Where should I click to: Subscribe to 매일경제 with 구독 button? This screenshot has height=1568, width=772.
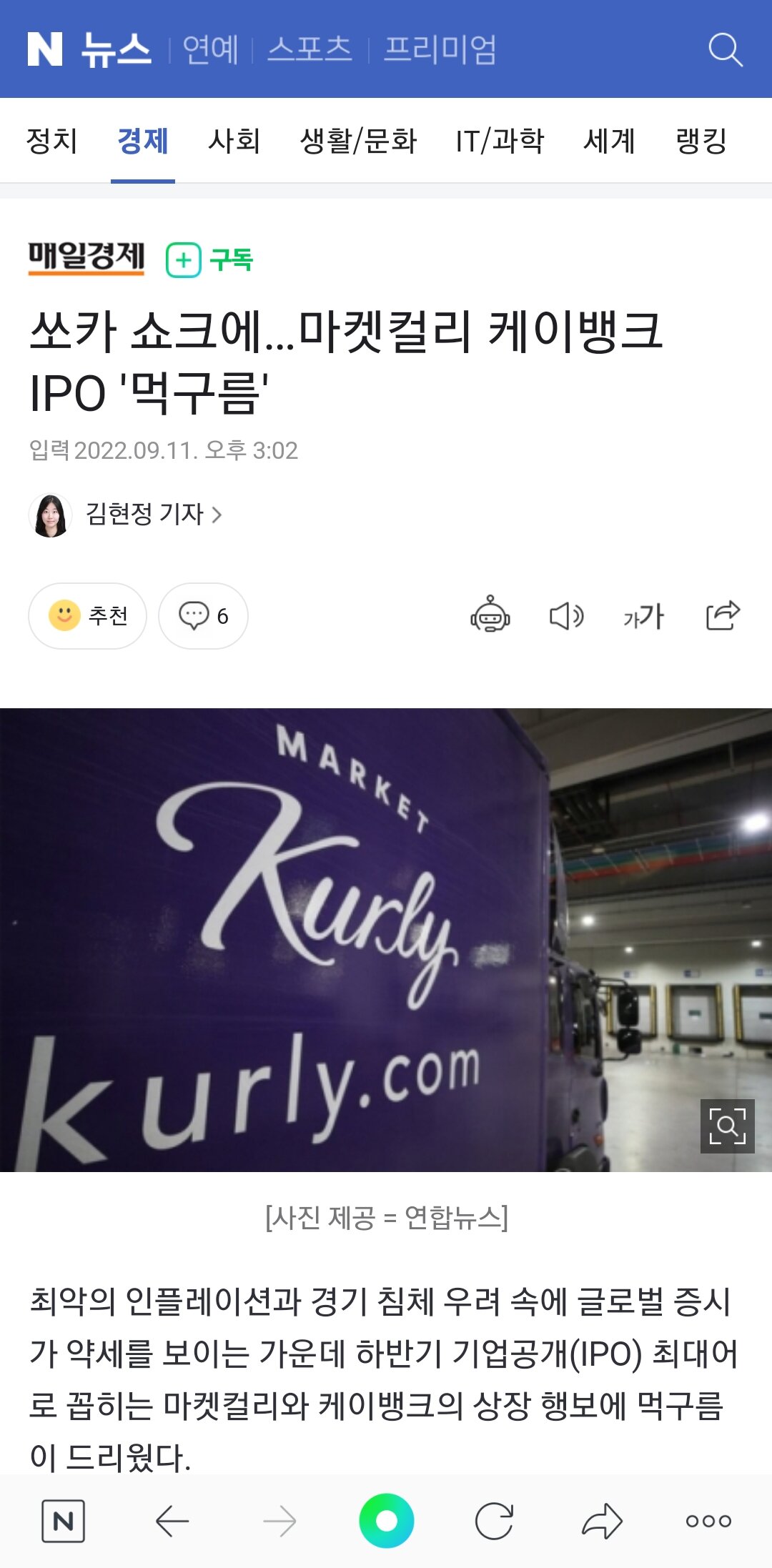(210, 259)
